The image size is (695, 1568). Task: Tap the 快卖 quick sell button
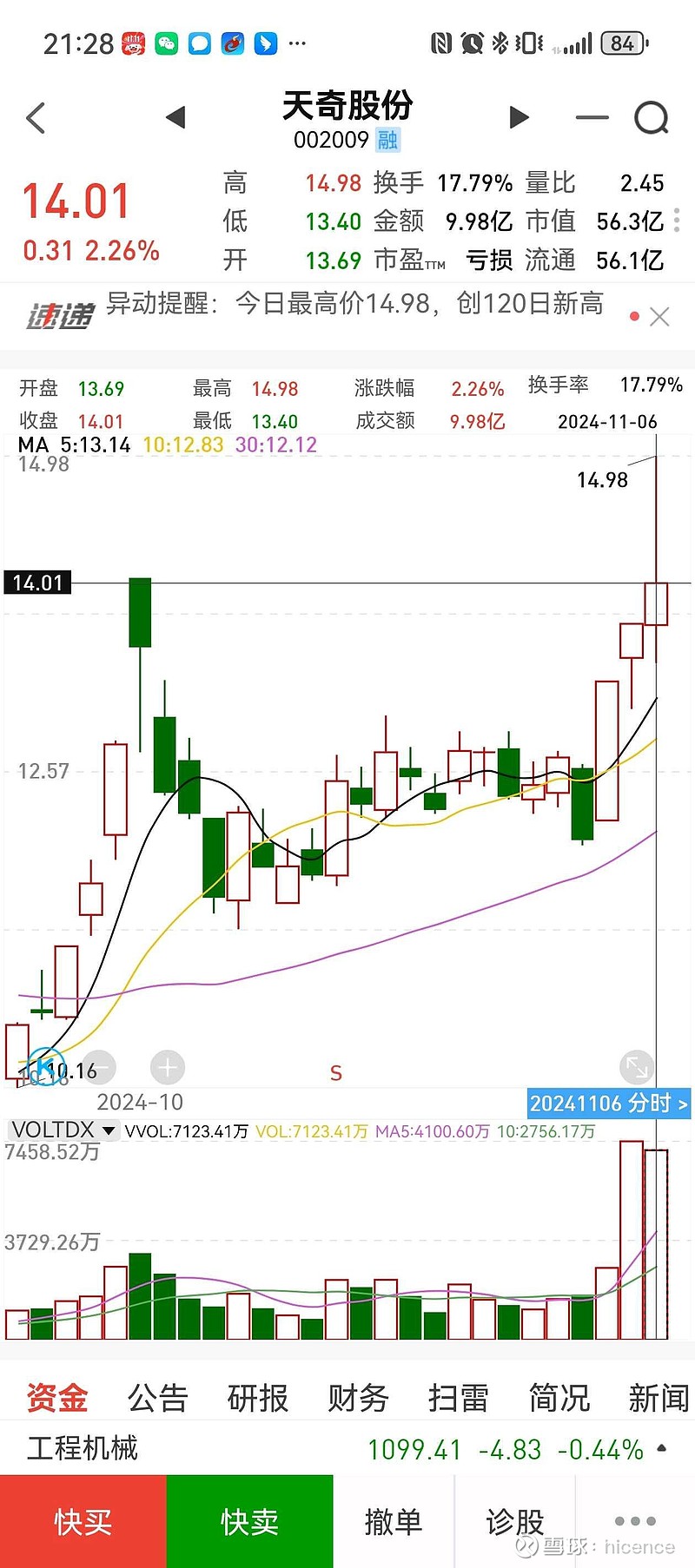(x=250, y=1521)
